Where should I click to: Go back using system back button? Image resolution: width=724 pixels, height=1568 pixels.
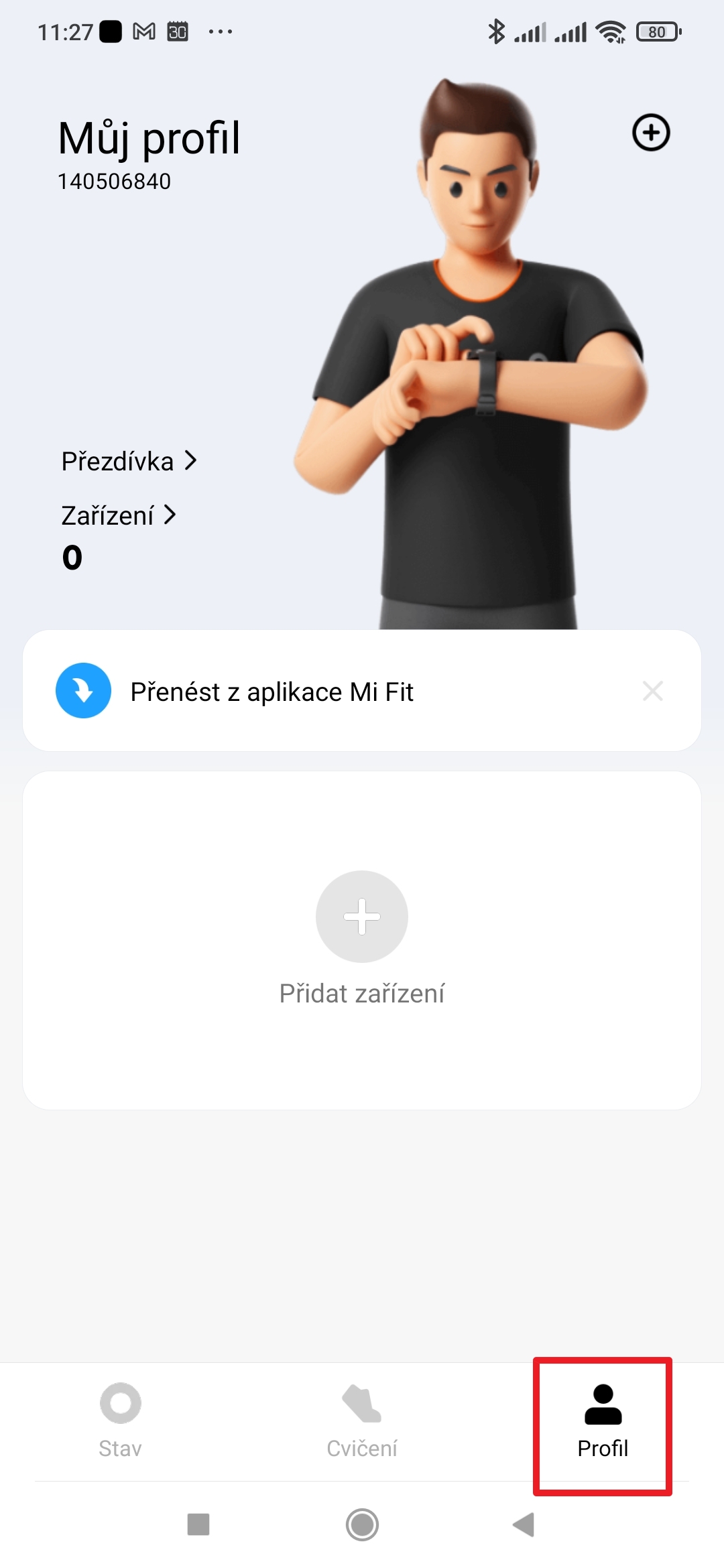click(x=524, y=1524)
